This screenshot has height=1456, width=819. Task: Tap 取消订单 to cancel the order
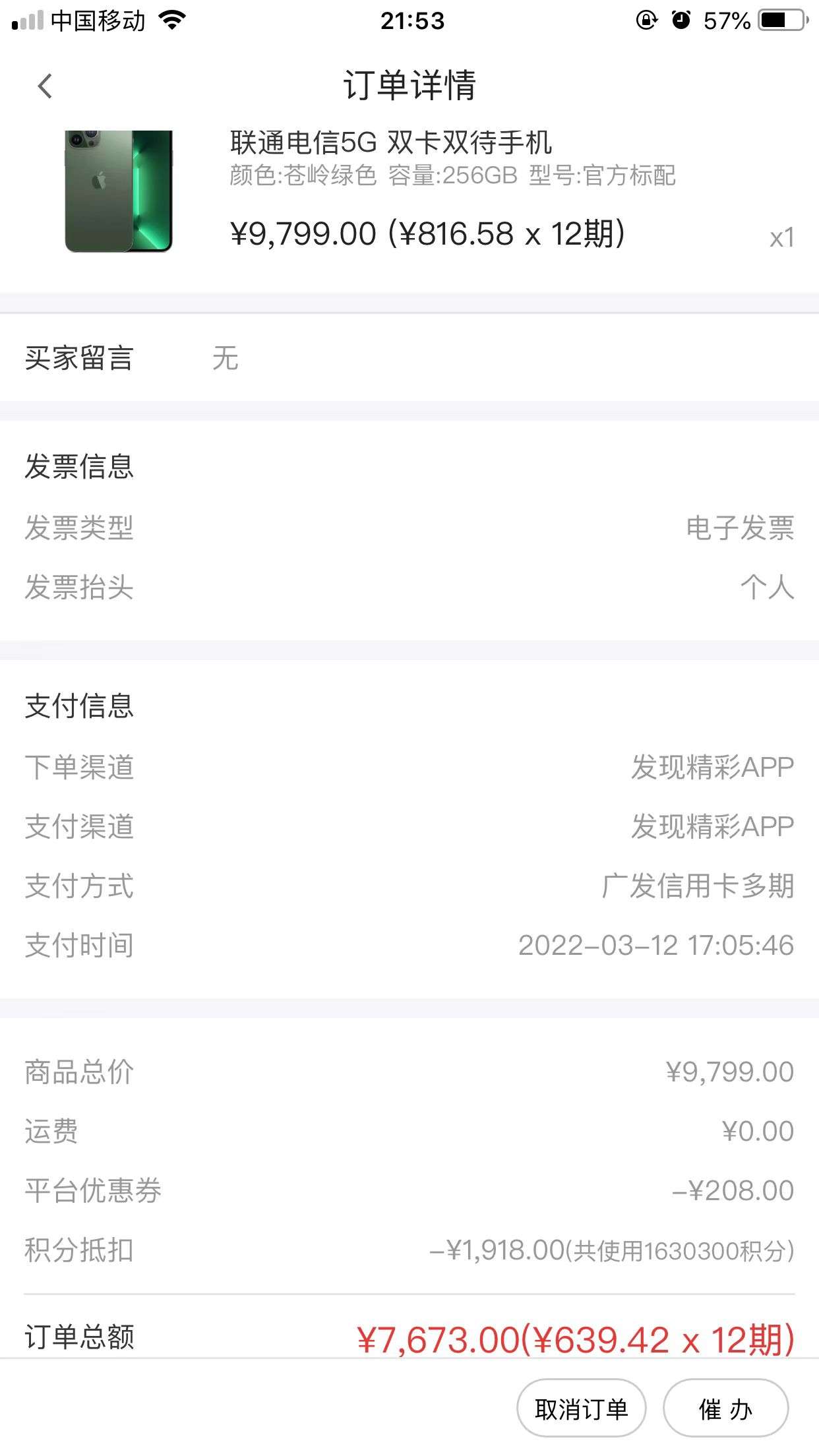coord(581,1409)
